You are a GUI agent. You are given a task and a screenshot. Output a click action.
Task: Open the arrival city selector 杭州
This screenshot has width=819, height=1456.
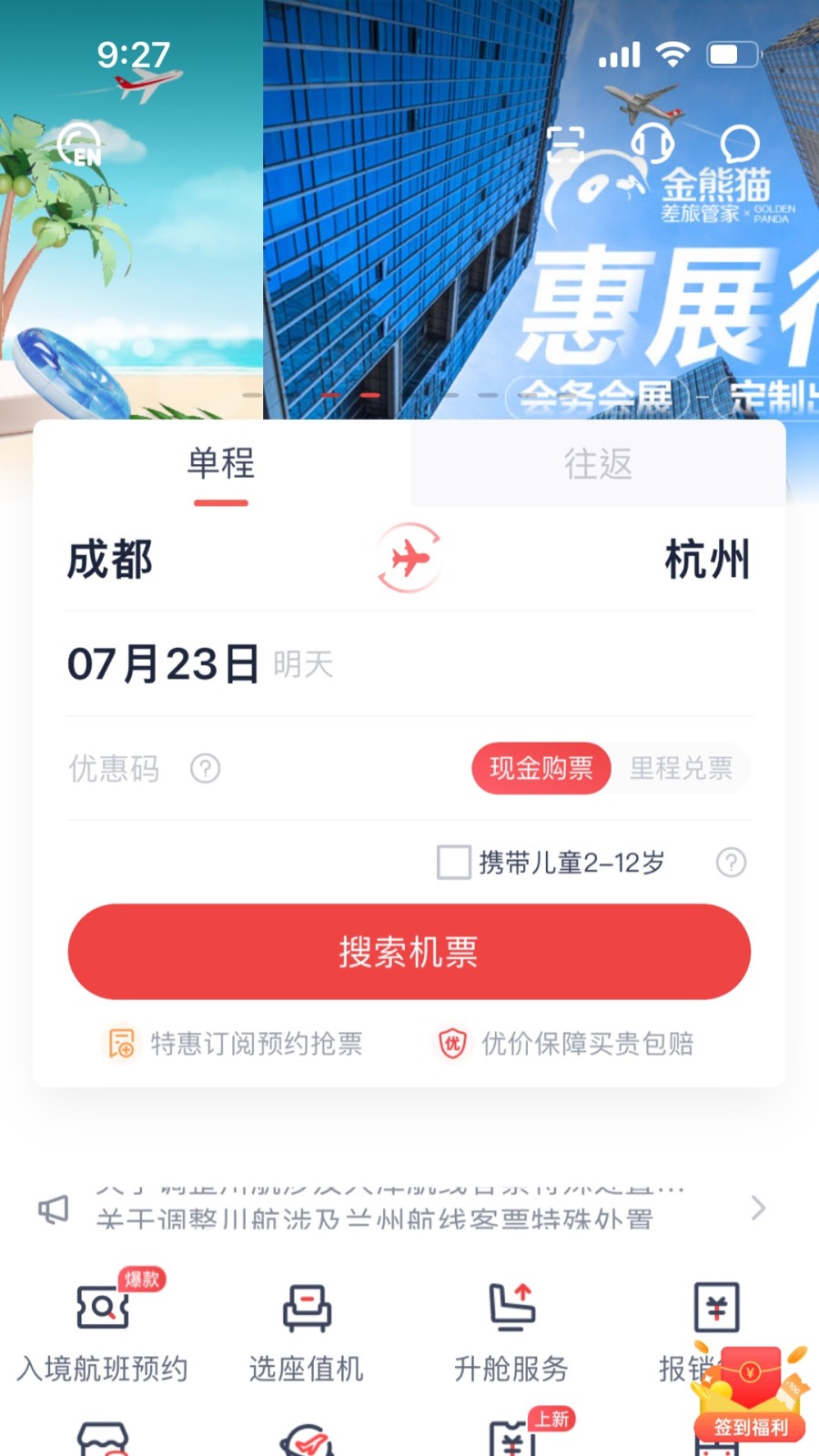(707, 561)
